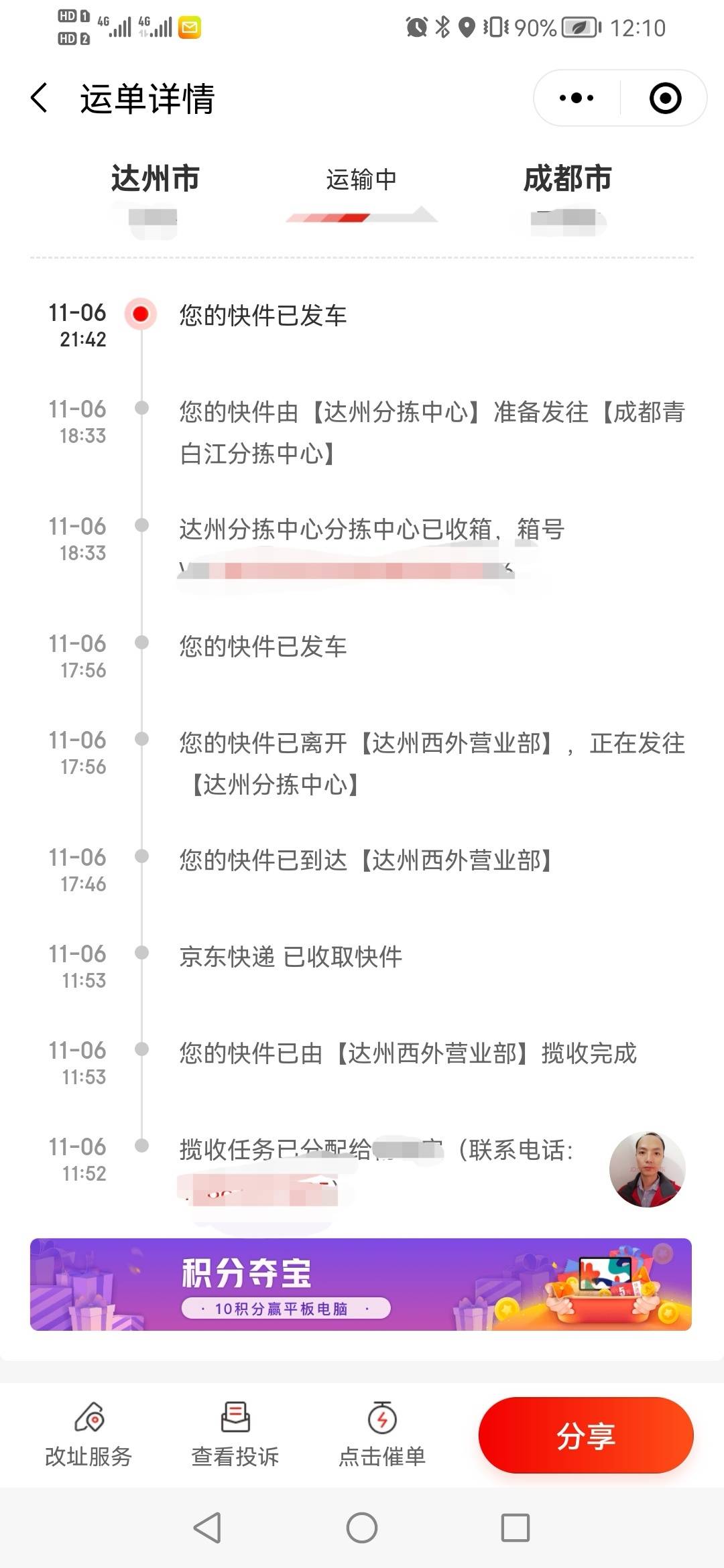Open the email notification icon in status bar

190,27
